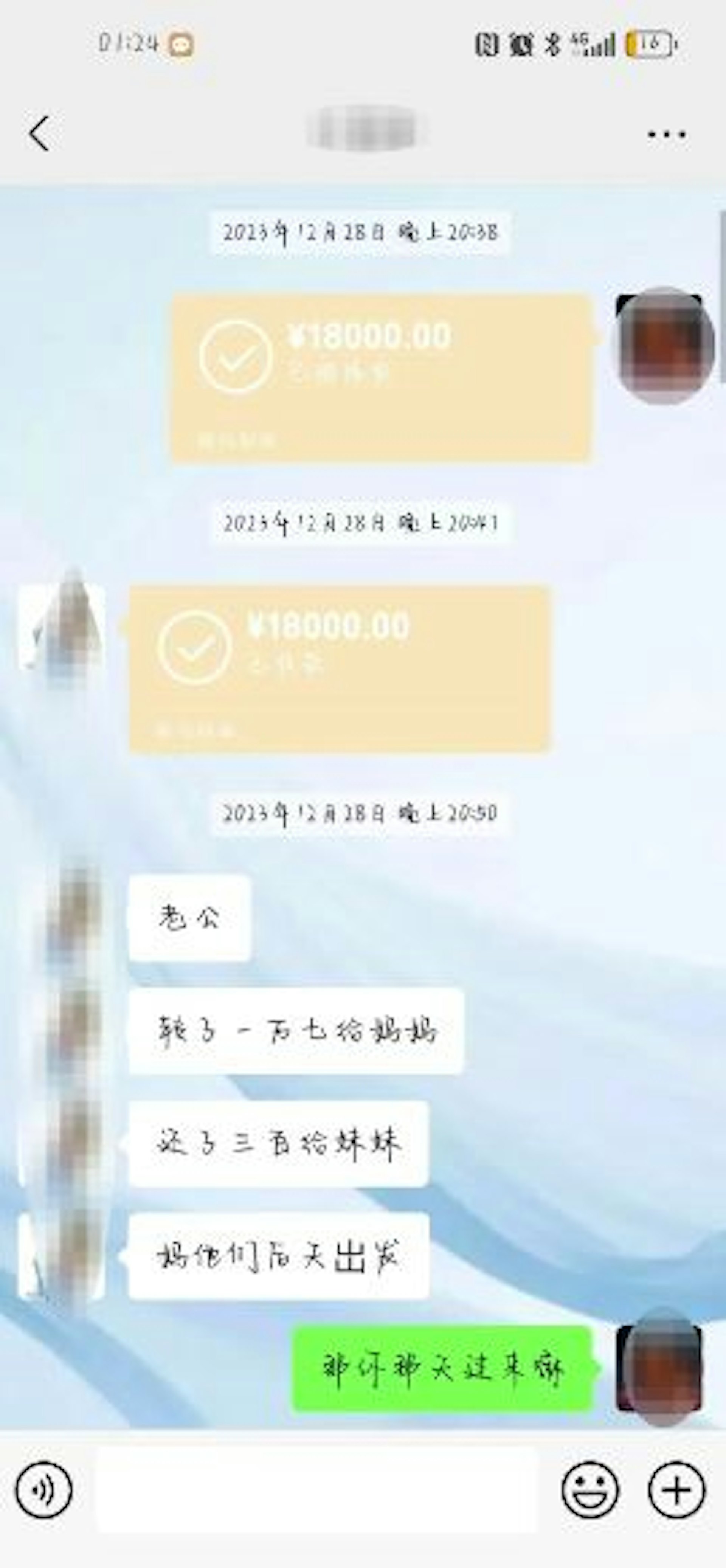The image size is (726, 1568).
Task: Switch to voice message input
Action: 44,1489
